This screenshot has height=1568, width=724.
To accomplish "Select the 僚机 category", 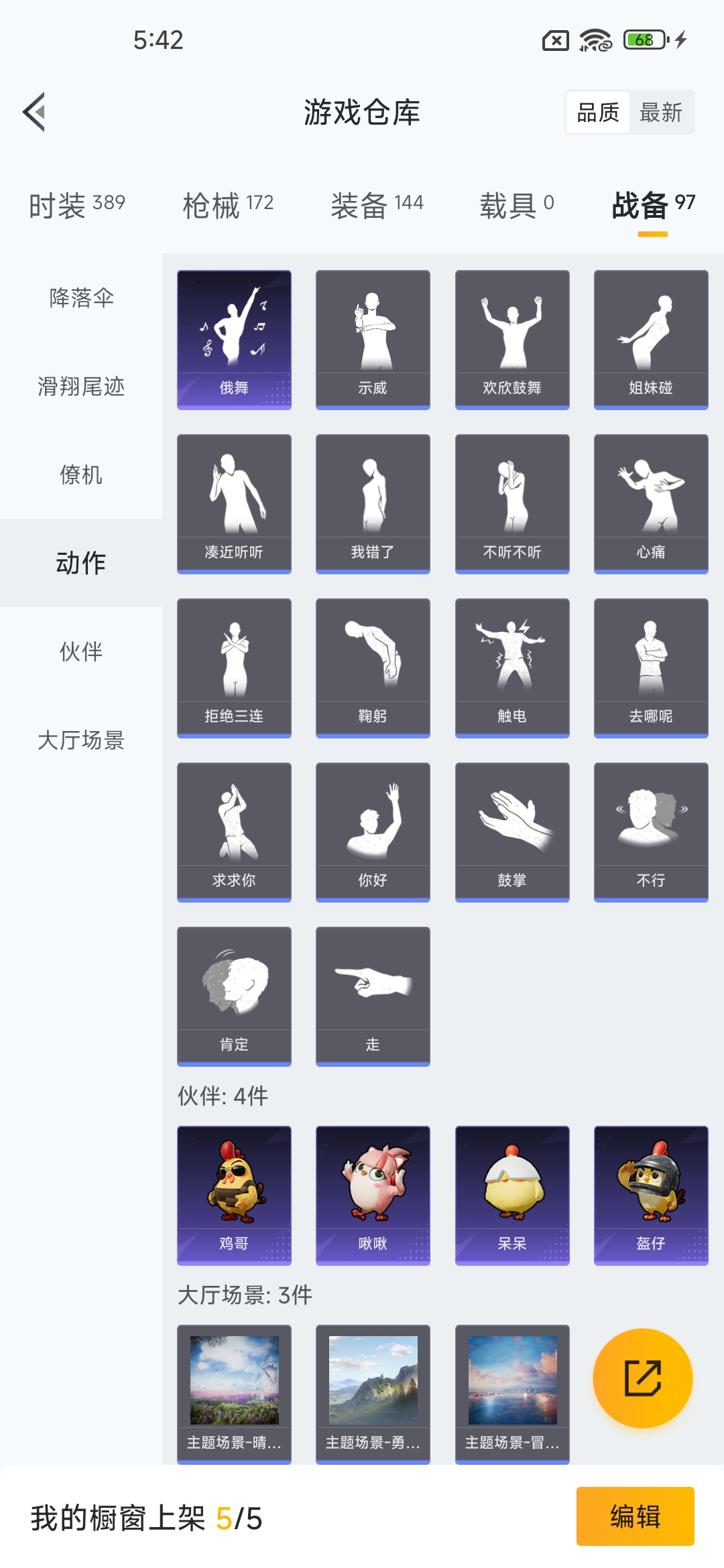I will (81, 474).
